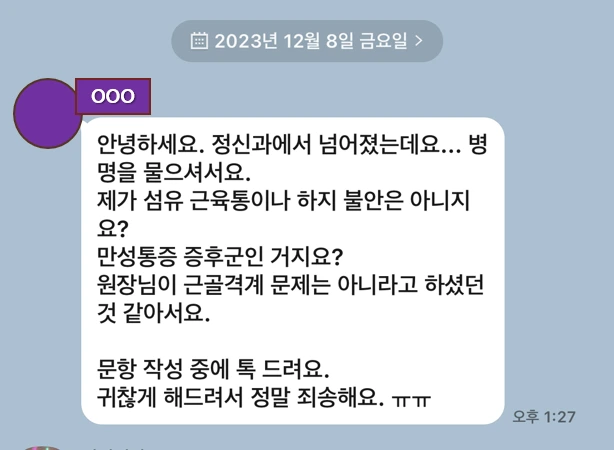Open the sender's purple profile picture
This screenshot has height=450, width=614.
47,113
